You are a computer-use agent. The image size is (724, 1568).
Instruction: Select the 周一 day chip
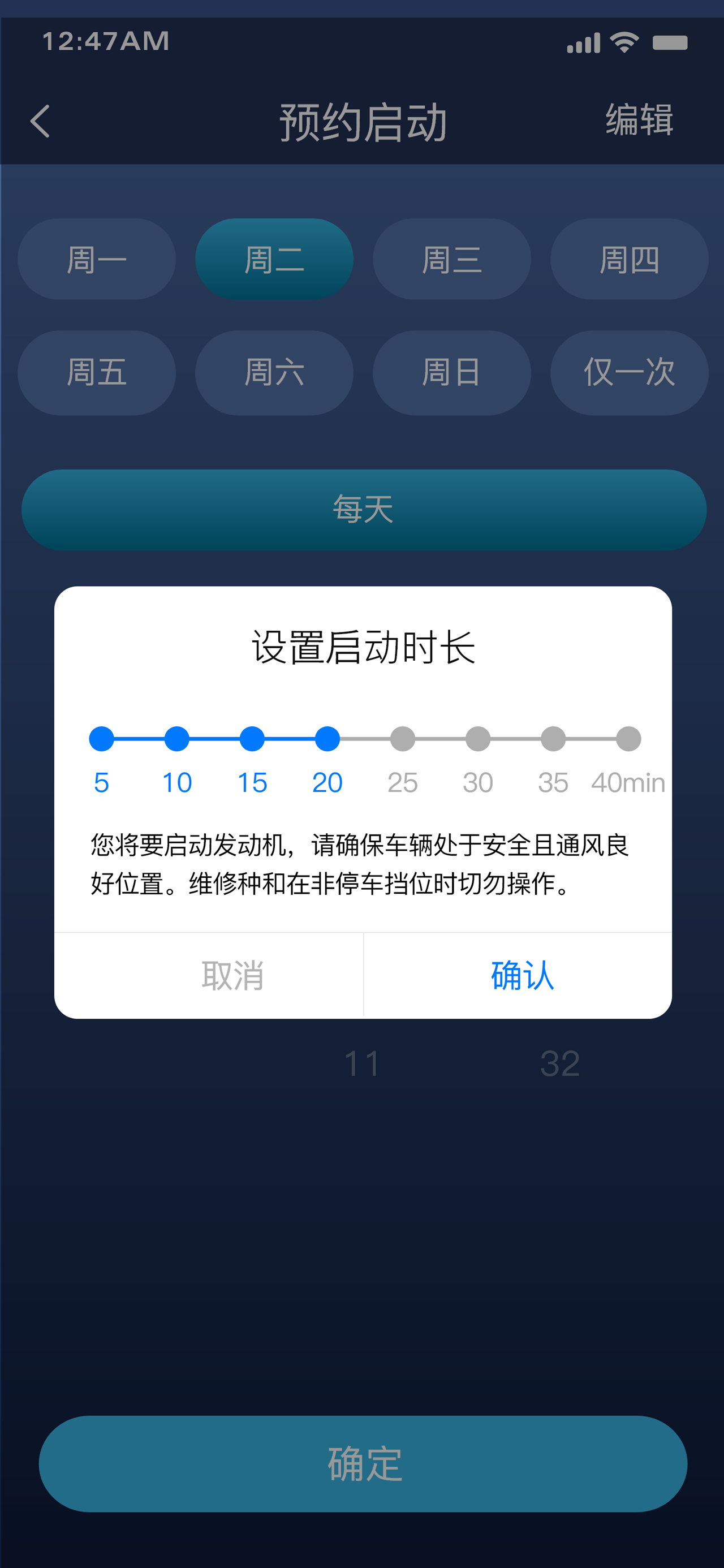point(97,259)
